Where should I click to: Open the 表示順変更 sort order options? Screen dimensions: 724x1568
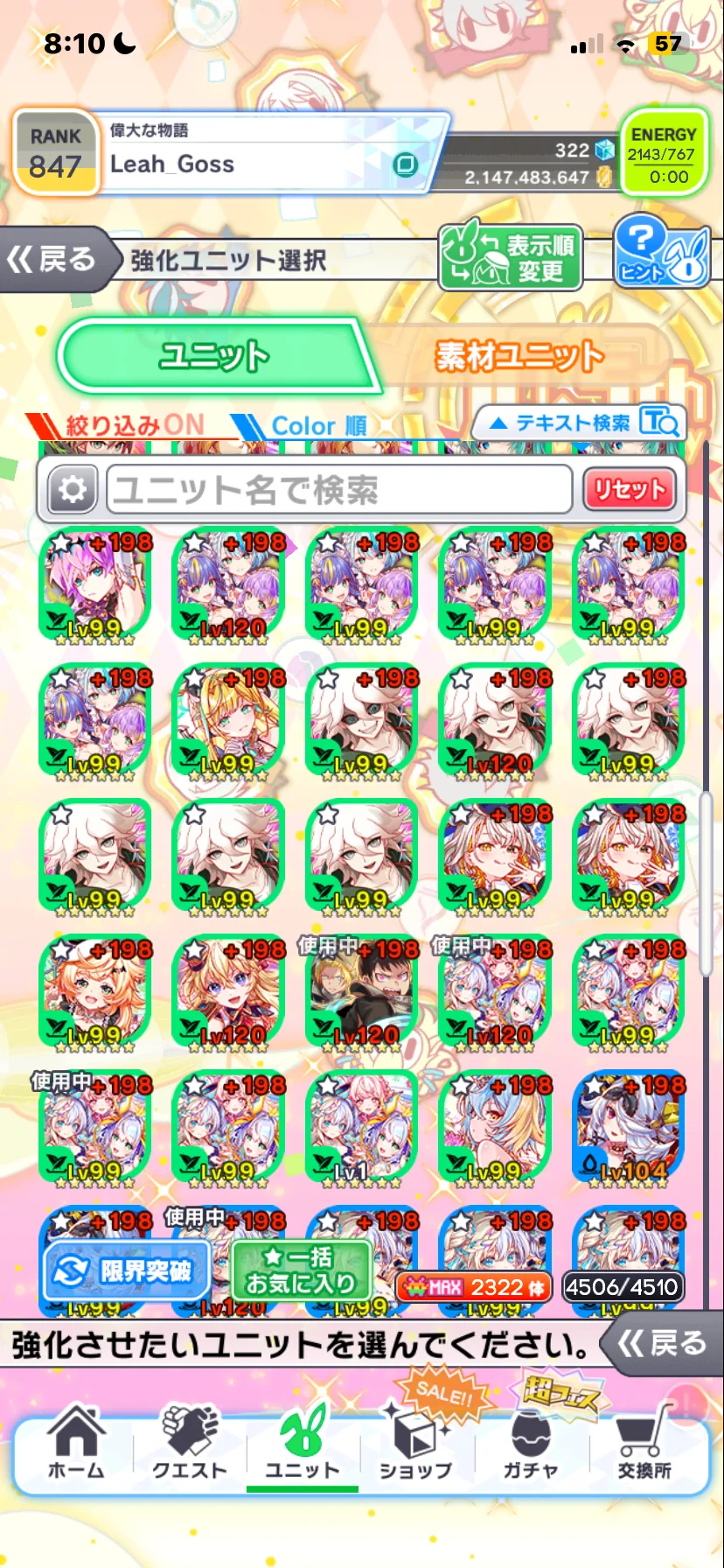point(512,257)
